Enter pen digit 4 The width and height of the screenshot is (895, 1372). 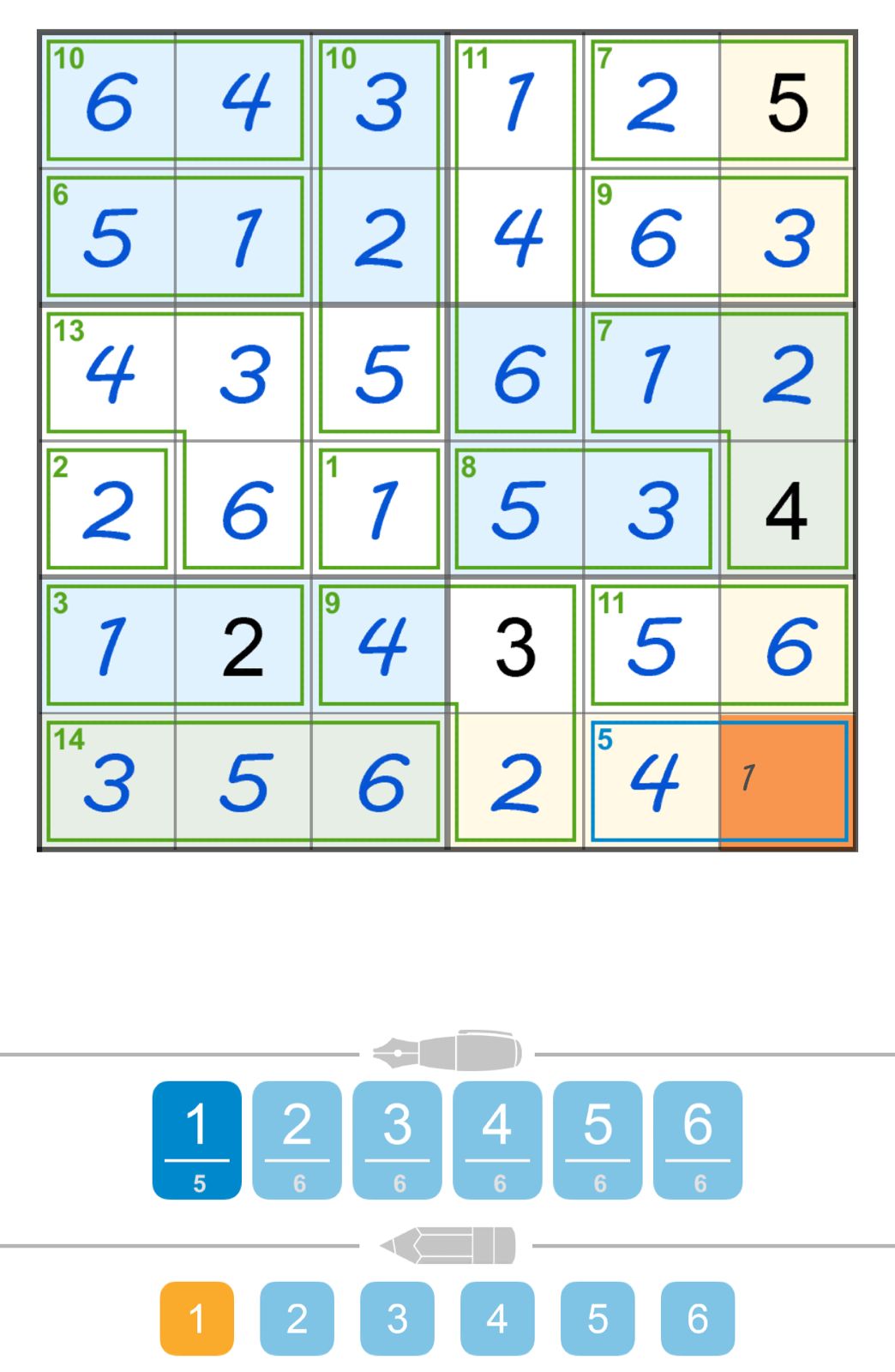tap(497, 1139)
